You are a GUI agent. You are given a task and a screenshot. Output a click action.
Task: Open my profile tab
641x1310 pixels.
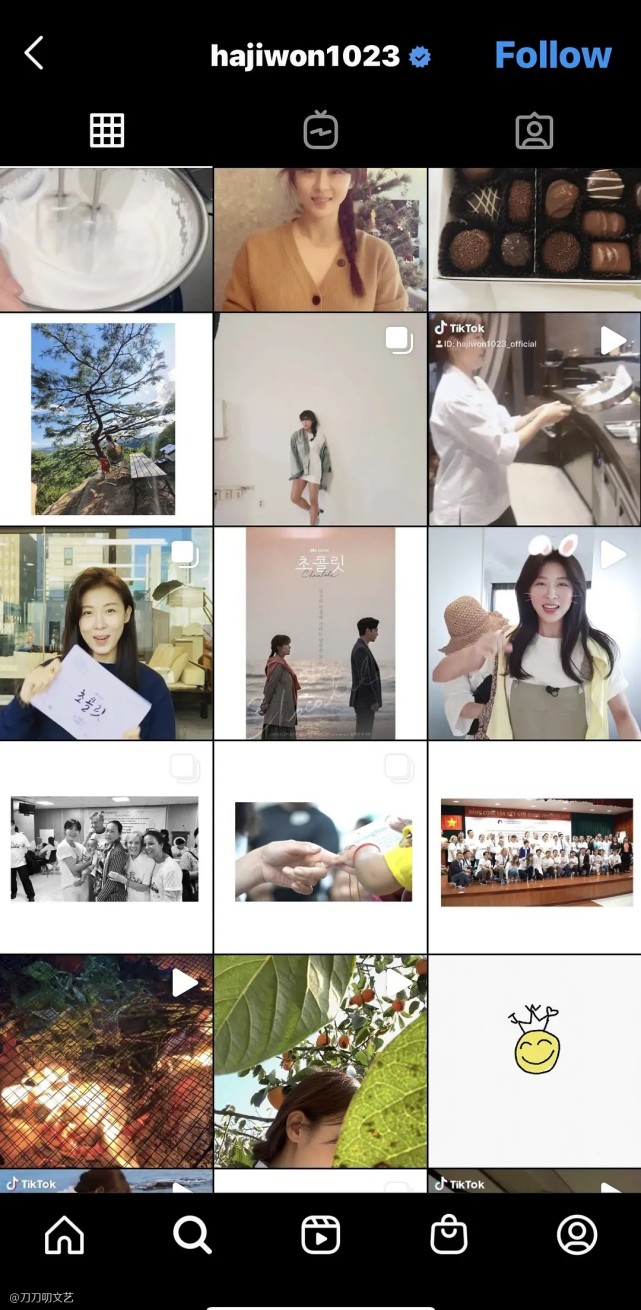(x=577, y=1235)
